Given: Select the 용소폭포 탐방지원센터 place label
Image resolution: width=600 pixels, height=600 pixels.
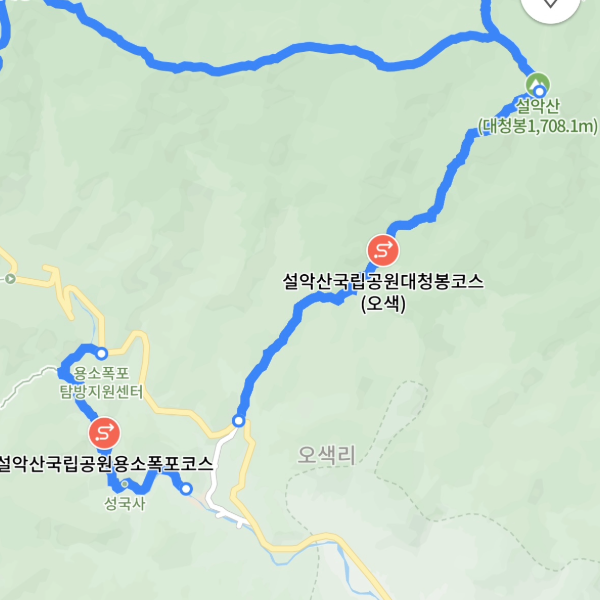Looking at the screenshot, I should tap(102, 382).
